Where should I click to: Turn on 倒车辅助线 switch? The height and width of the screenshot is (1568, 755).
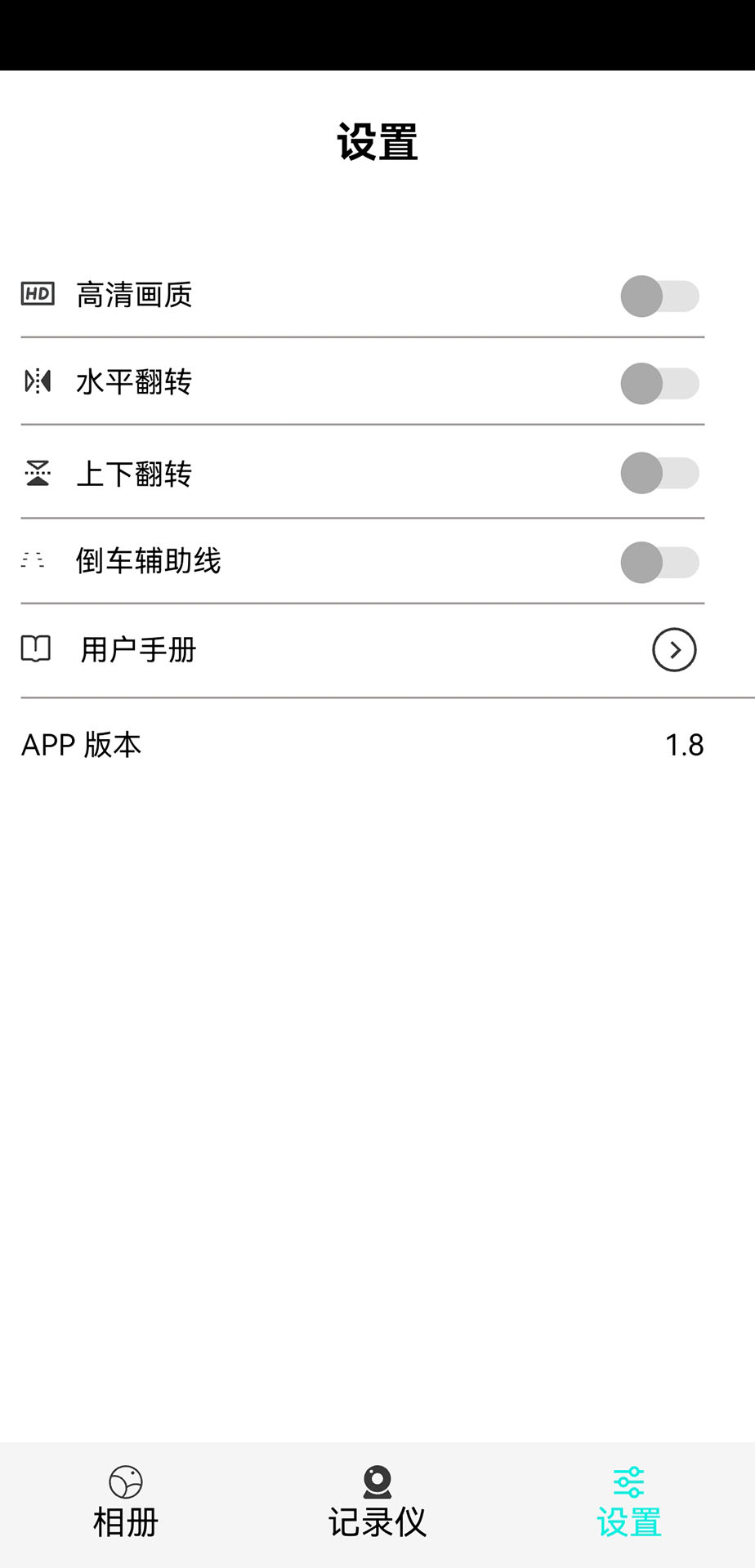(x=661, y=561)
